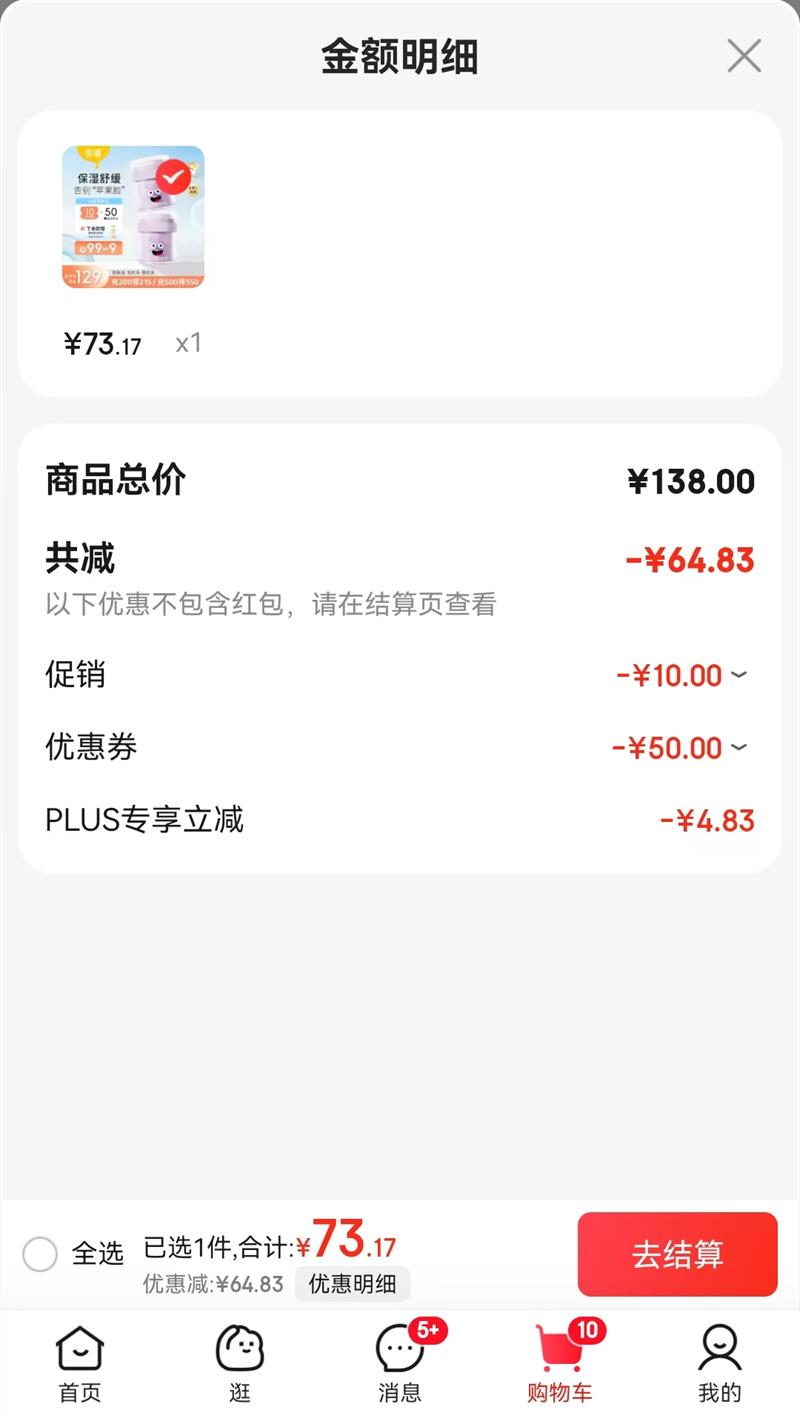The height and width of the screenshot is (1421, 800).
Task: Tap the 逛 mascot icon in the navigation
Action: [x=240, y=1352]
